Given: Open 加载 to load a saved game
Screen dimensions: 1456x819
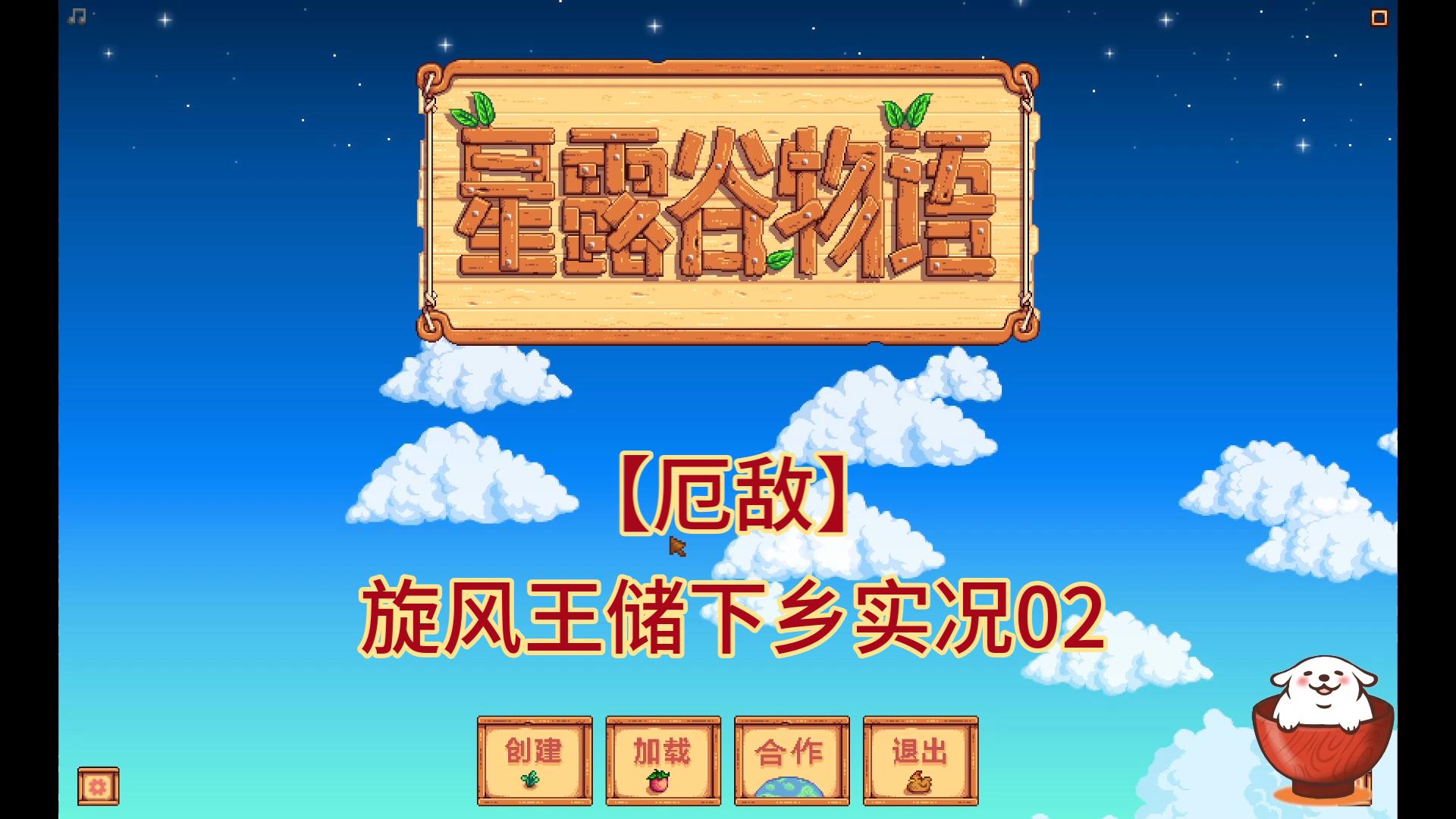Looking at the screenshot, I should point(663,761).
